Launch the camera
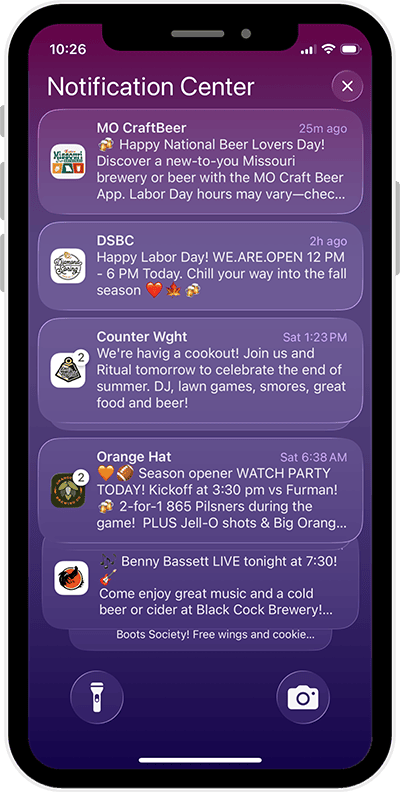The height and width of the screenshot is (792, 400). [303, 698]
